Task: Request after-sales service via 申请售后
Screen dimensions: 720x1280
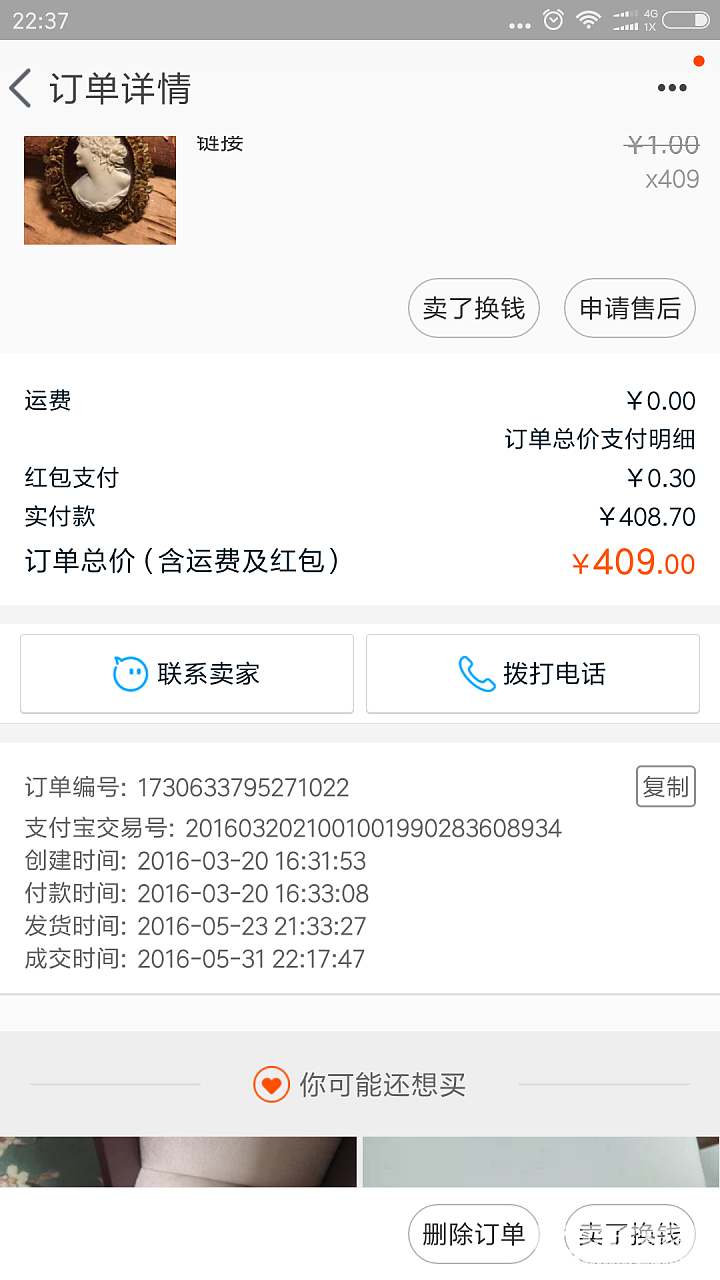Action: 630,308
